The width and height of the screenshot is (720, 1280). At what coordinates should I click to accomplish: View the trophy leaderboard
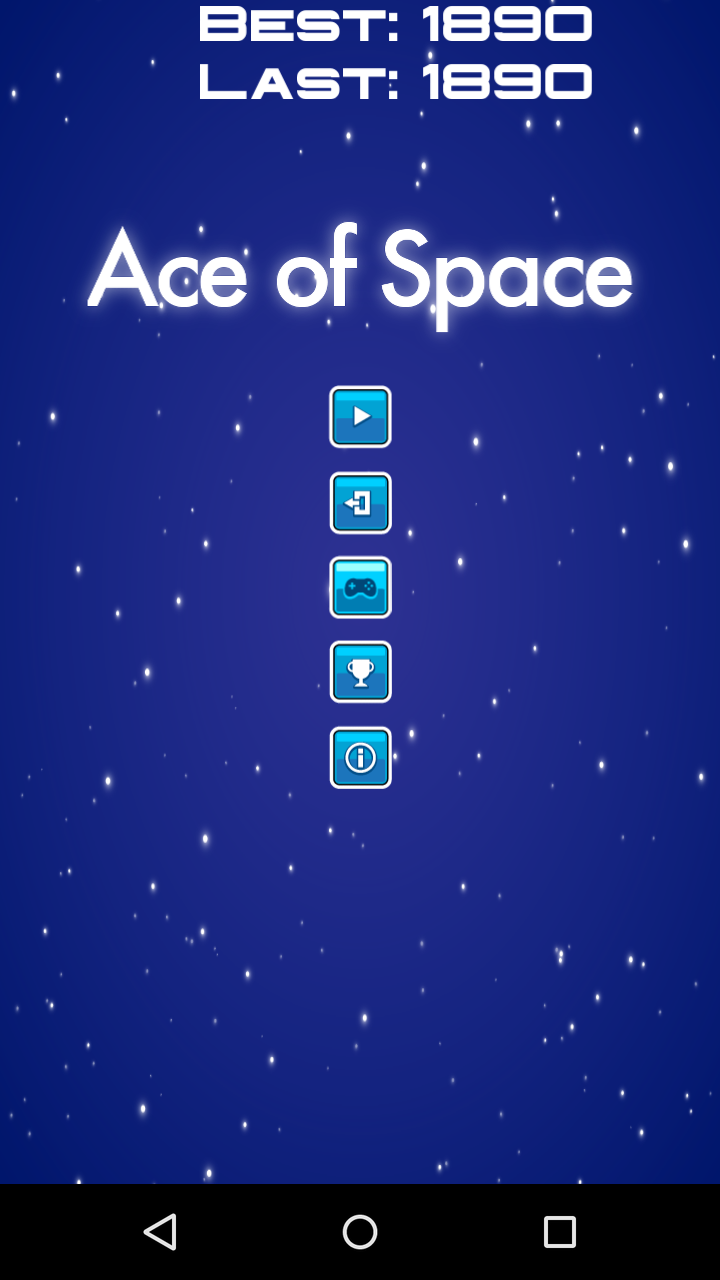point(360,672)
